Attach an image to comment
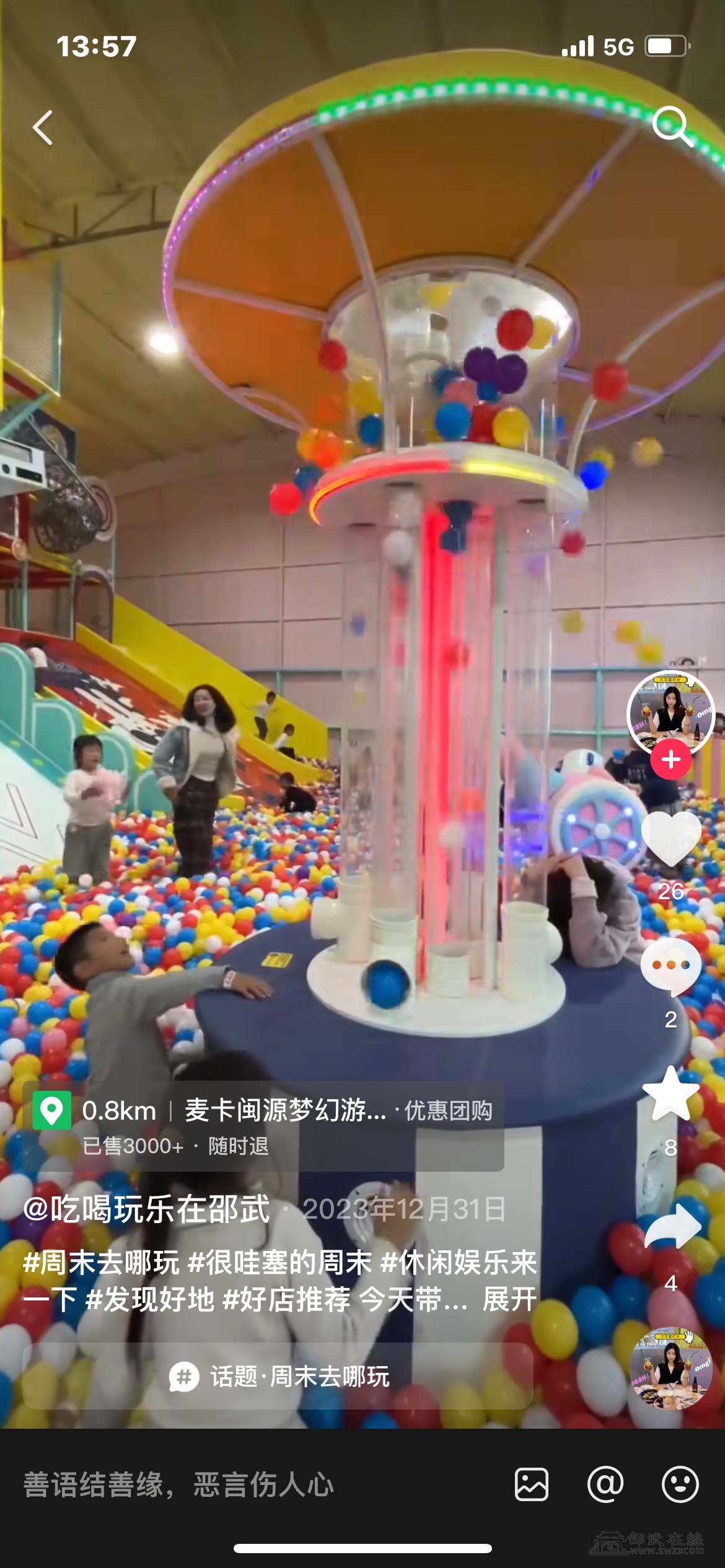The height and width of the screenshot is (1568, 725). (531, 1484)
